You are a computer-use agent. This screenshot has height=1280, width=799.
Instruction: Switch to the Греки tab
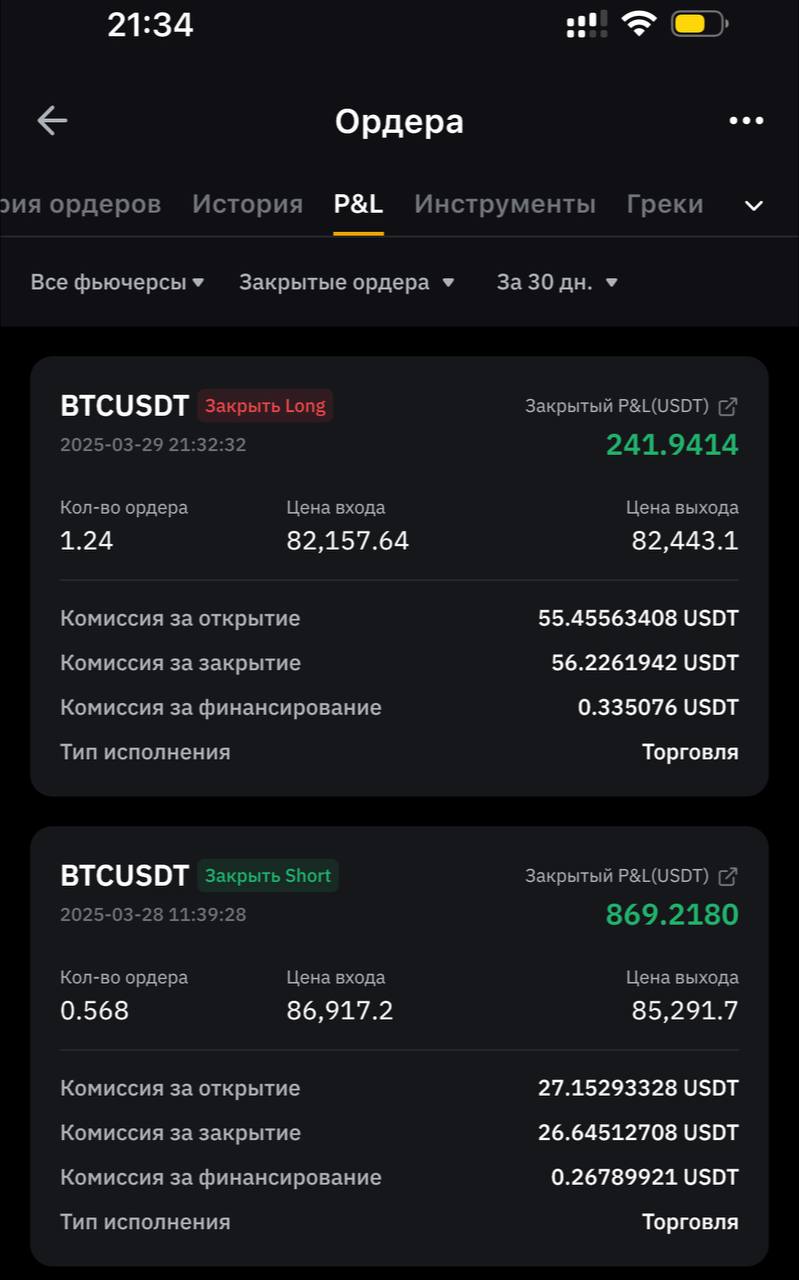coord(664,204)
